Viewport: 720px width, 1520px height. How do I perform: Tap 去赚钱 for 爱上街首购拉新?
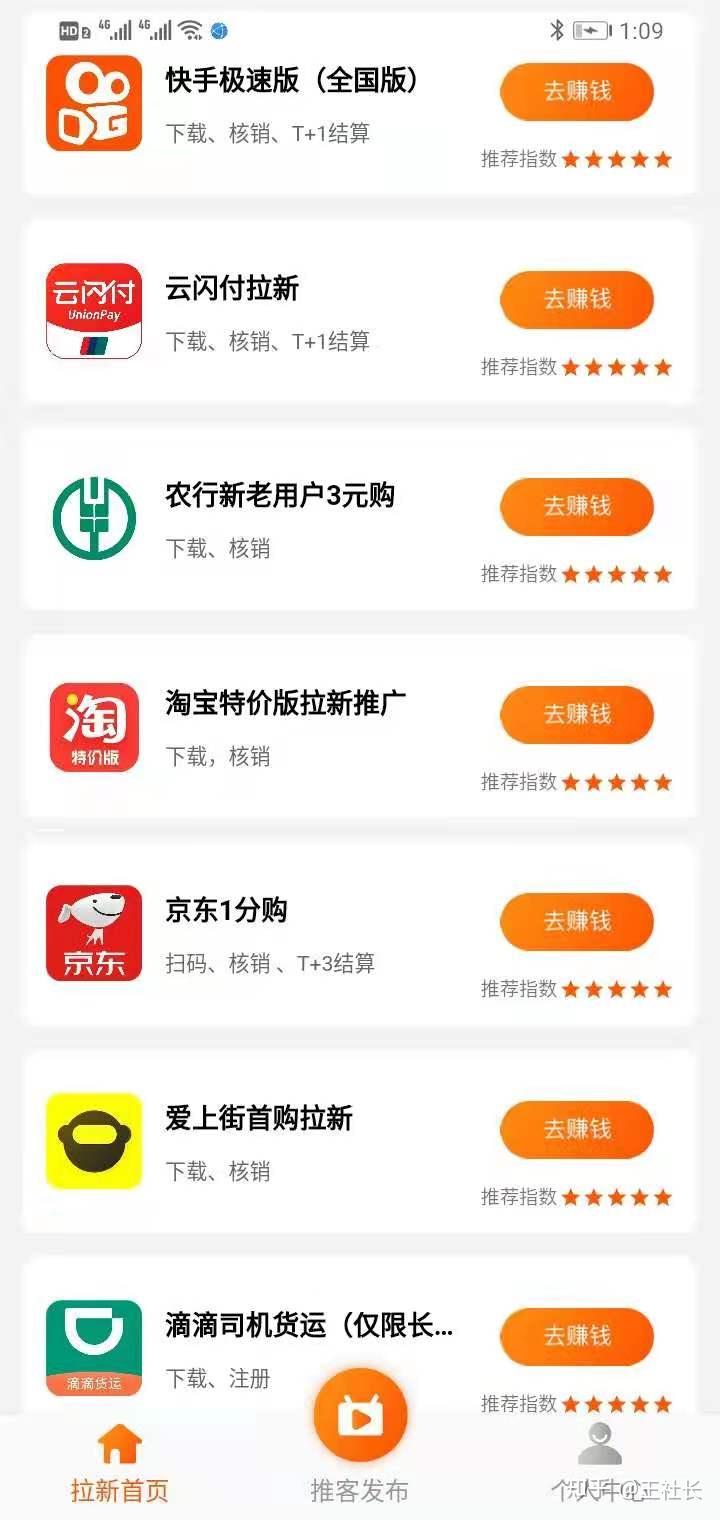577,1129
